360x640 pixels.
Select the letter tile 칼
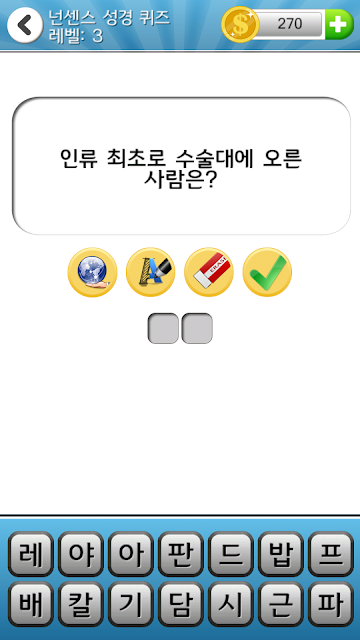click(81, 604)
